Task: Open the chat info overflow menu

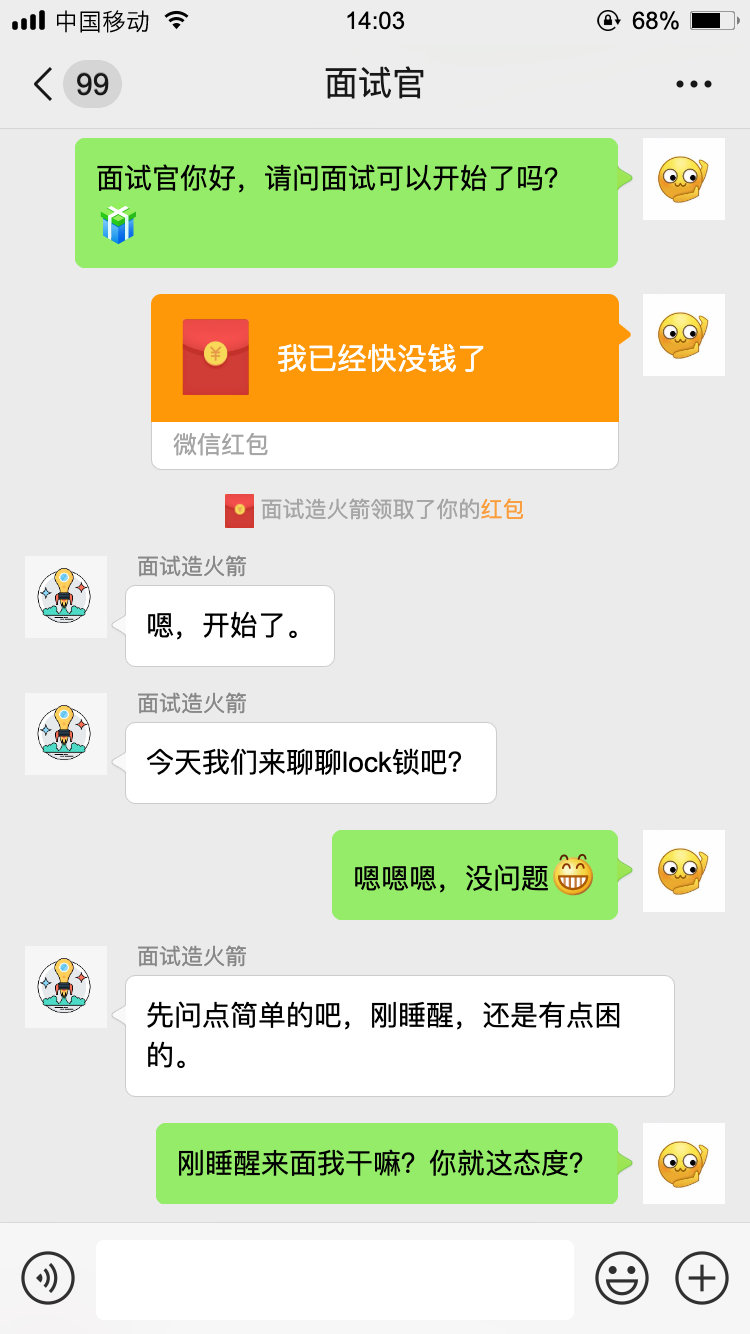Action: click(693, 84)
